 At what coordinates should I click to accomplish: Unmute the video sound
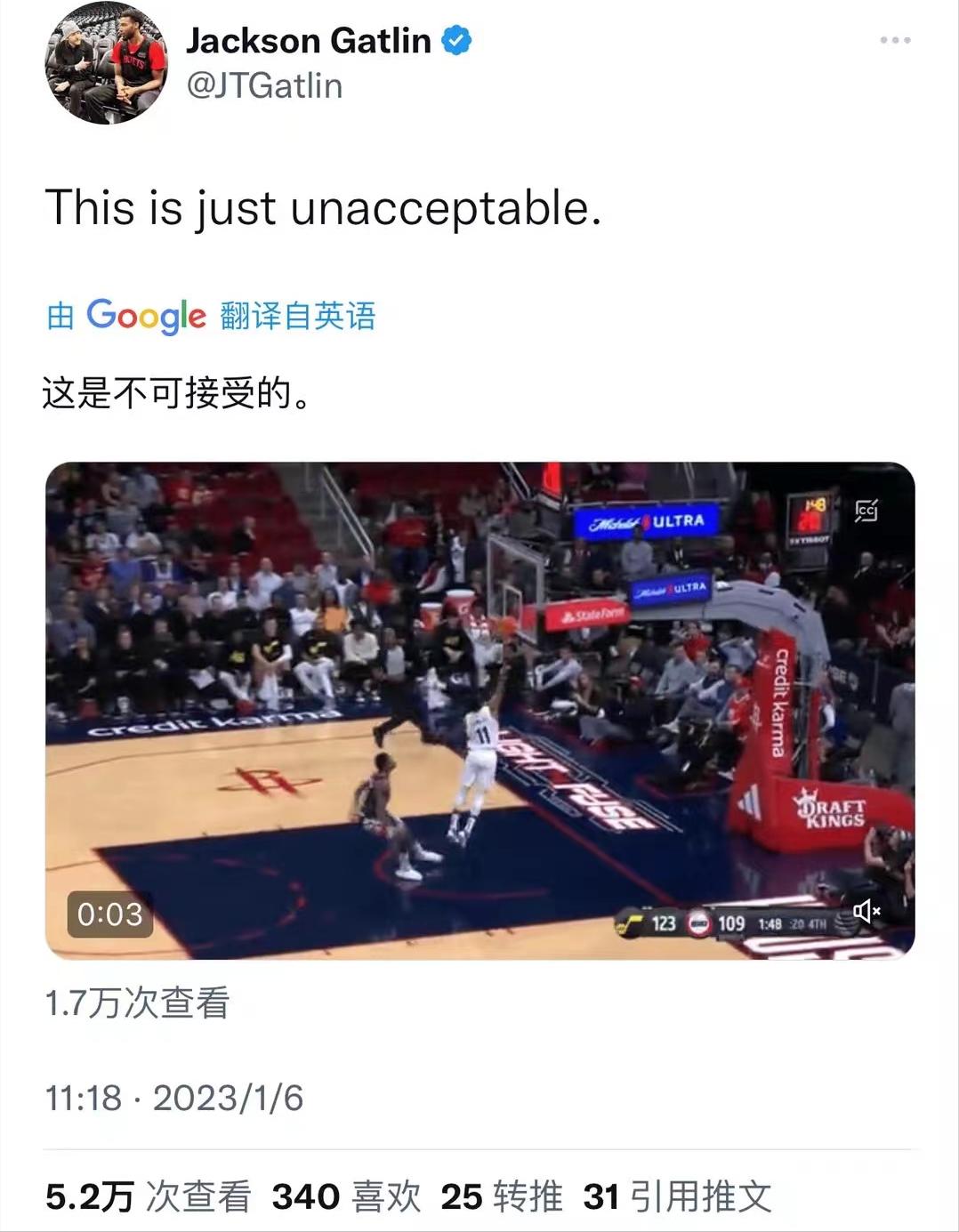point(866,911)
